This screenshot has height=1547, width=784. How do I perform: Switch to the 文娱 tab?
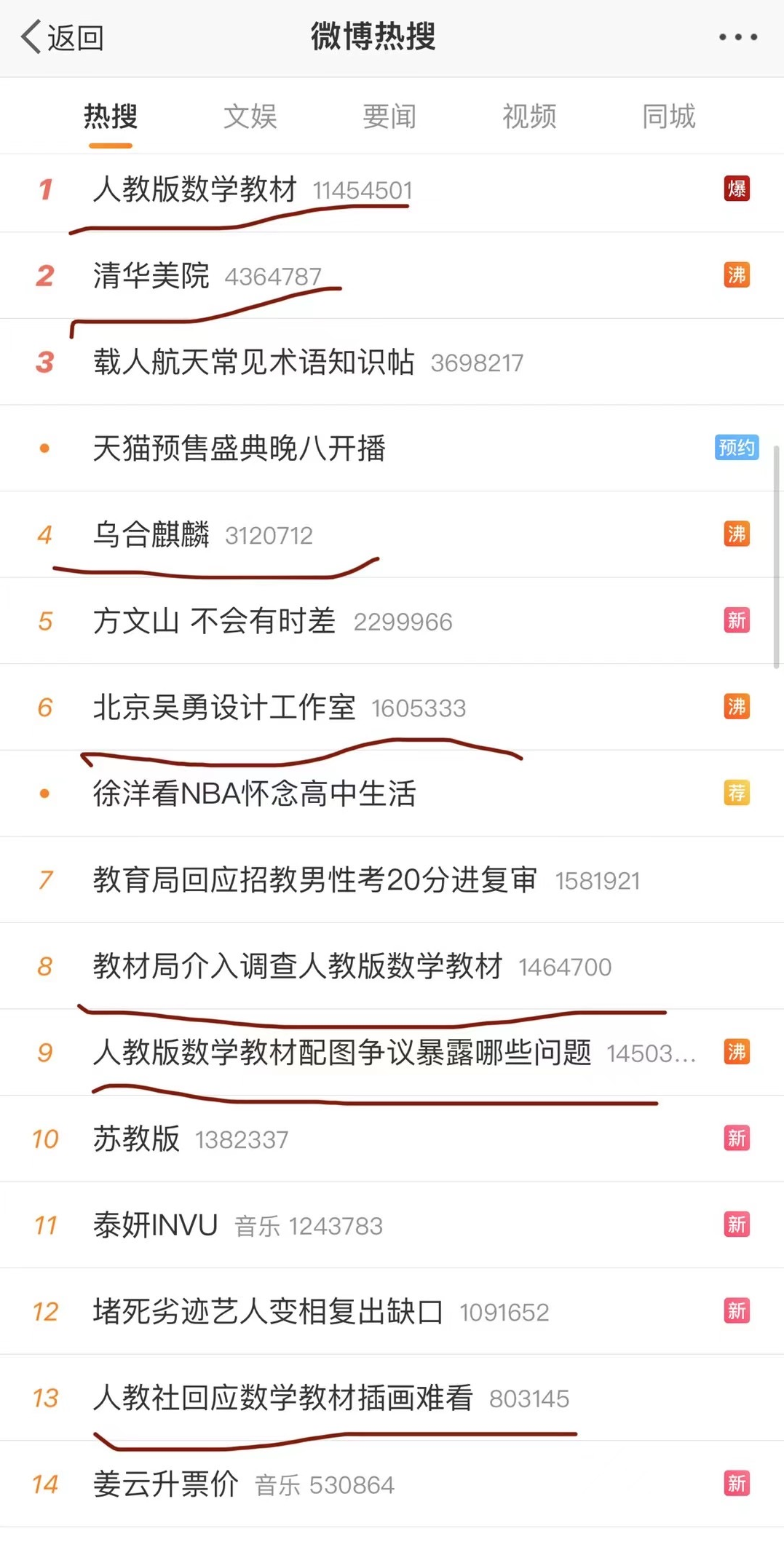(250, 116)
